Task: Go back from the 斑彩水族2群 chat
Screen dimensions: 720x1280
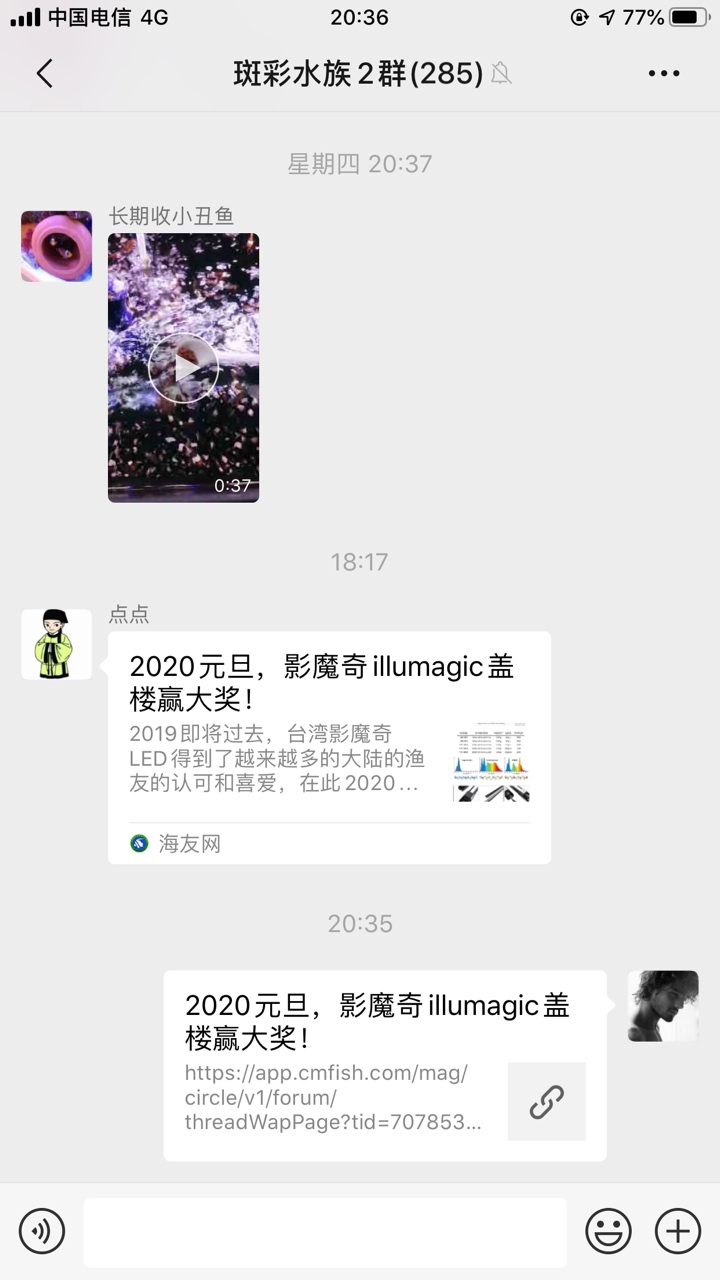Action: tap(44, 73)
